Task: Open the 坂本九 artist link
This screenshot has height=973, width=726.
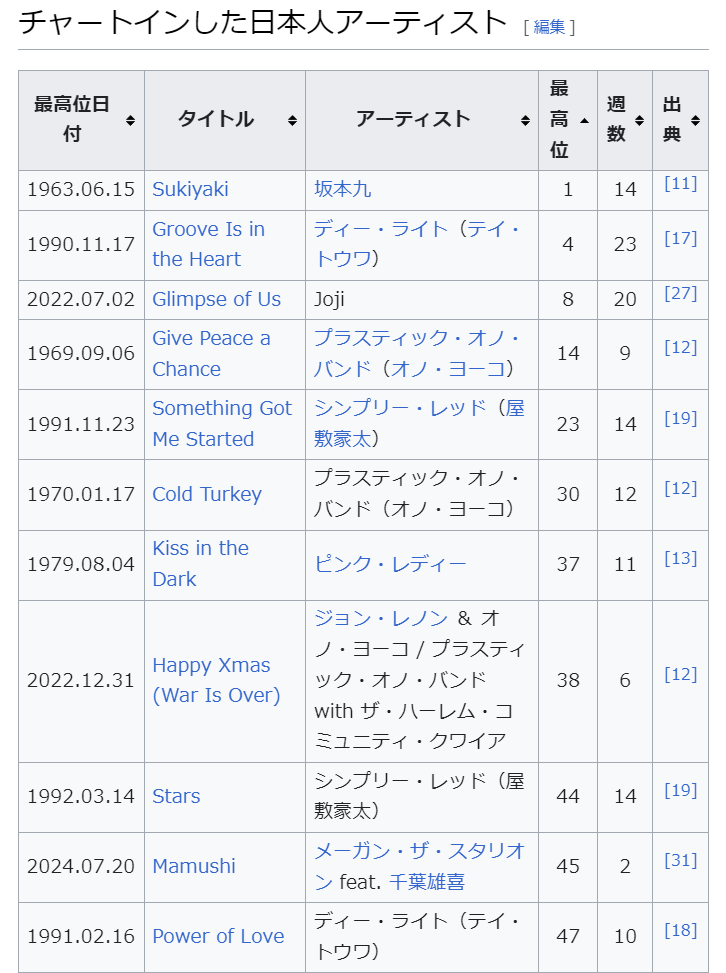Action: coord(343,189)
